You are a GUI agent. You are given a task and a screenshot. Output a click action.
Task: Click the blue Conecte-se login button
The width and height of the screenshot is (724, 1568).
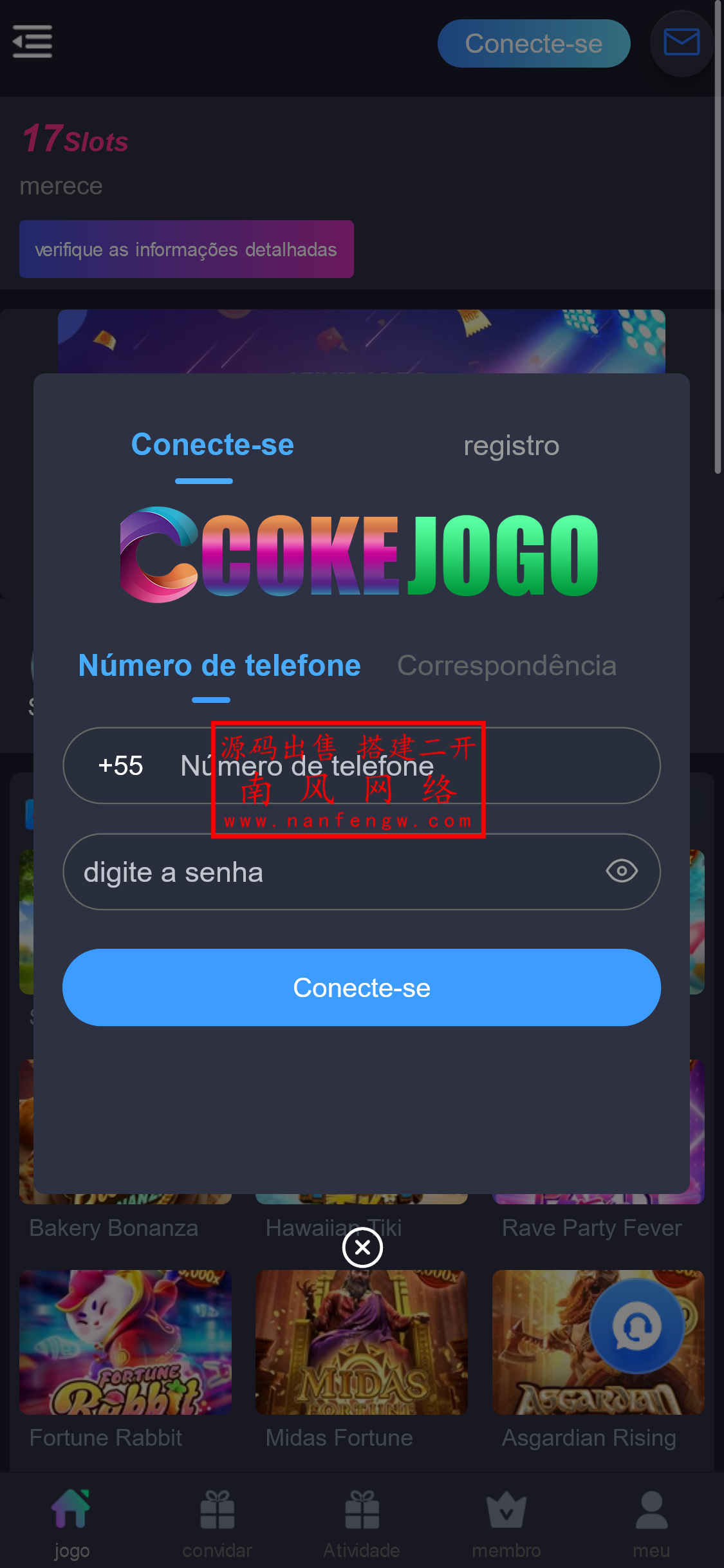(361, 987)
